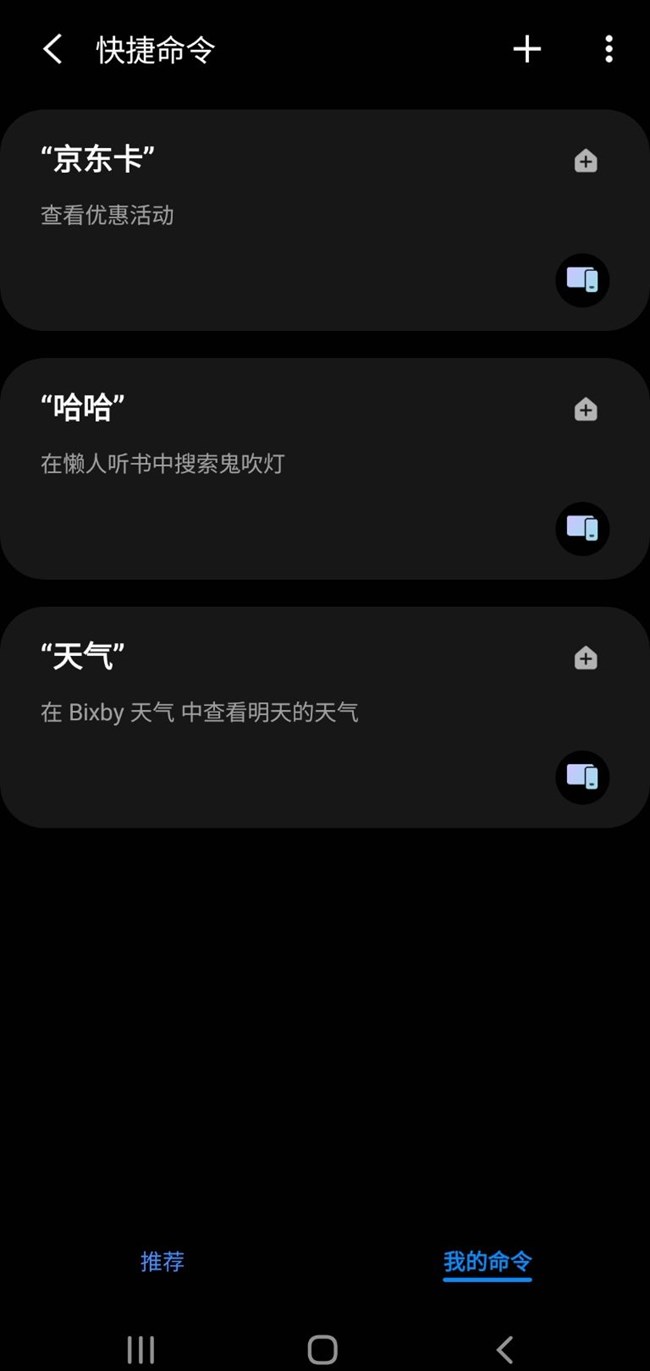The image size is (650, 1371).
Task: Add a new quick command
Action: tap(527, 49)
